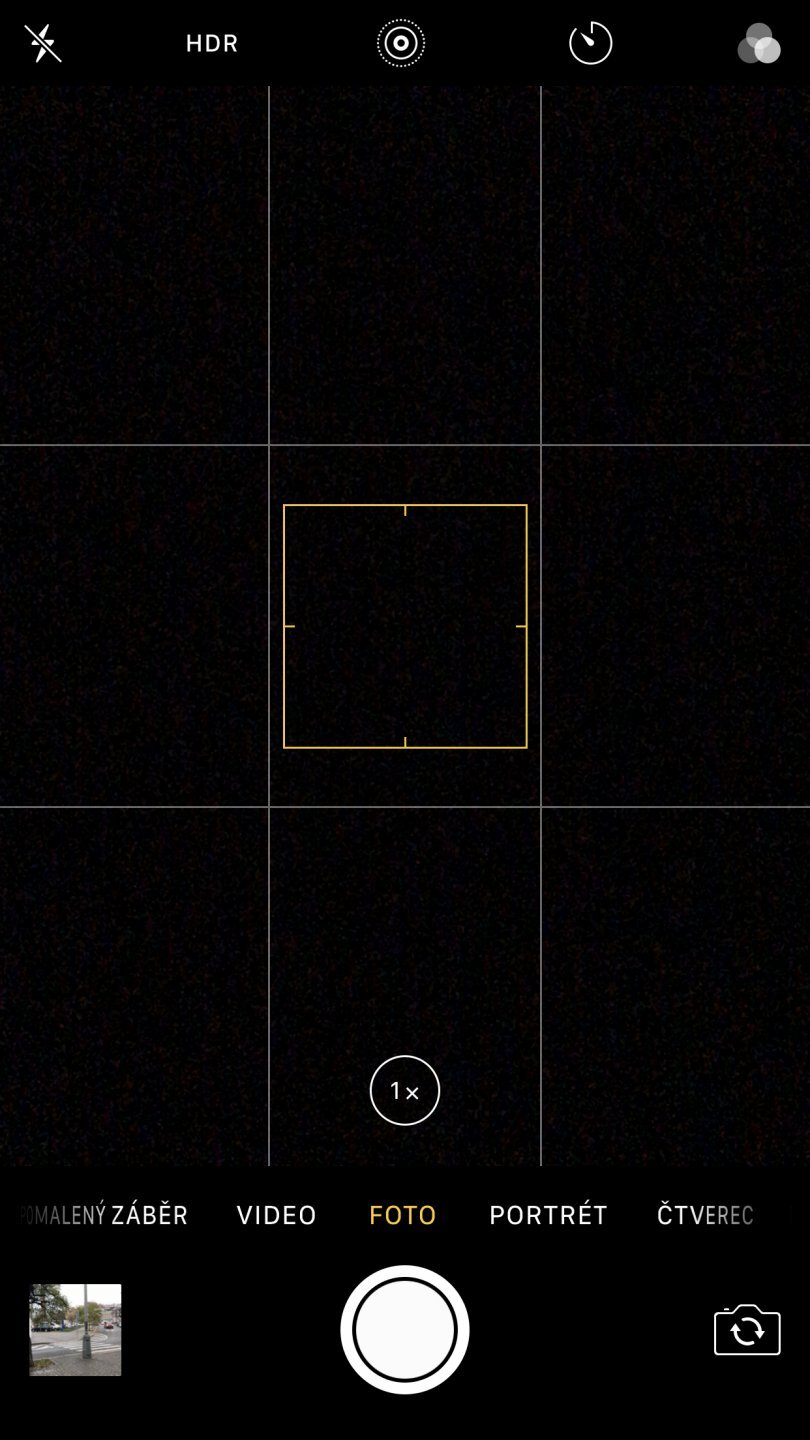Flip to the front camera

click(747, 1330)
